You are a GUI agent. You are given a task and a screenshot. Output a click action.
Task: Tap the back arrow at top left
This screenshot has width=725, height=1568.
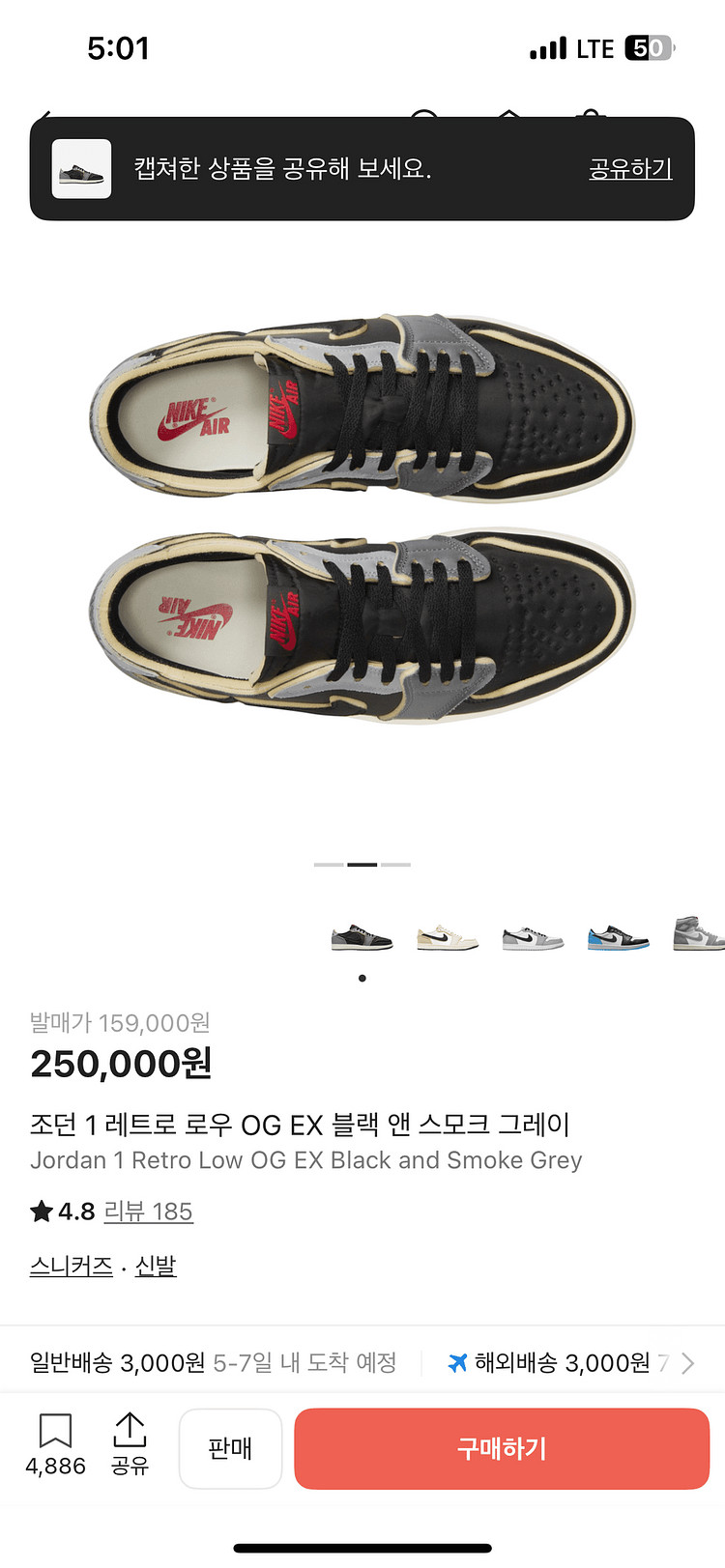click(x=39, y=118)
